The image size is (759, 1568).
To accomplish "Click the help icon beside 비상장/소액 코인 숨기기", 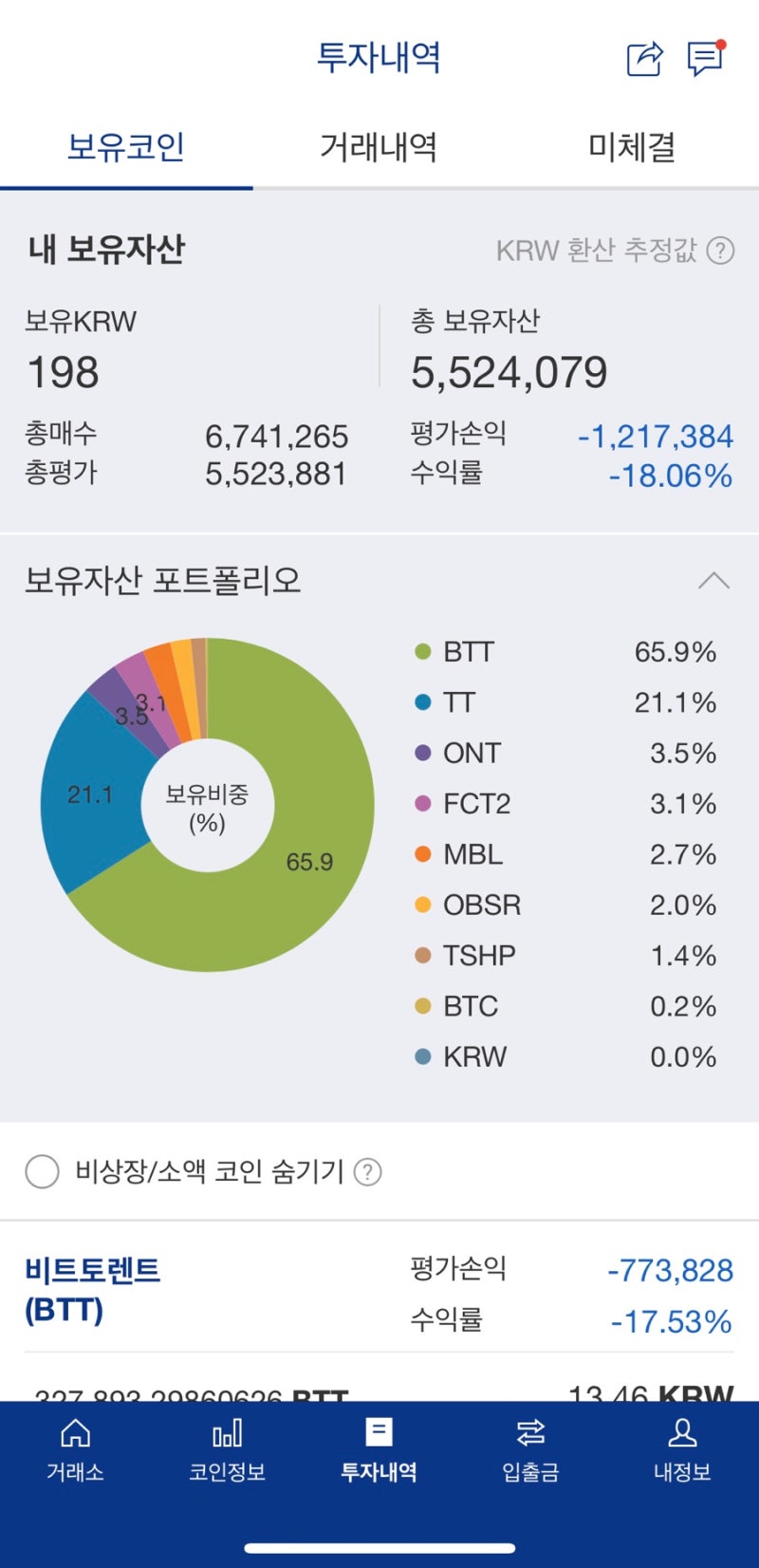I will (x=368, y=1172).
